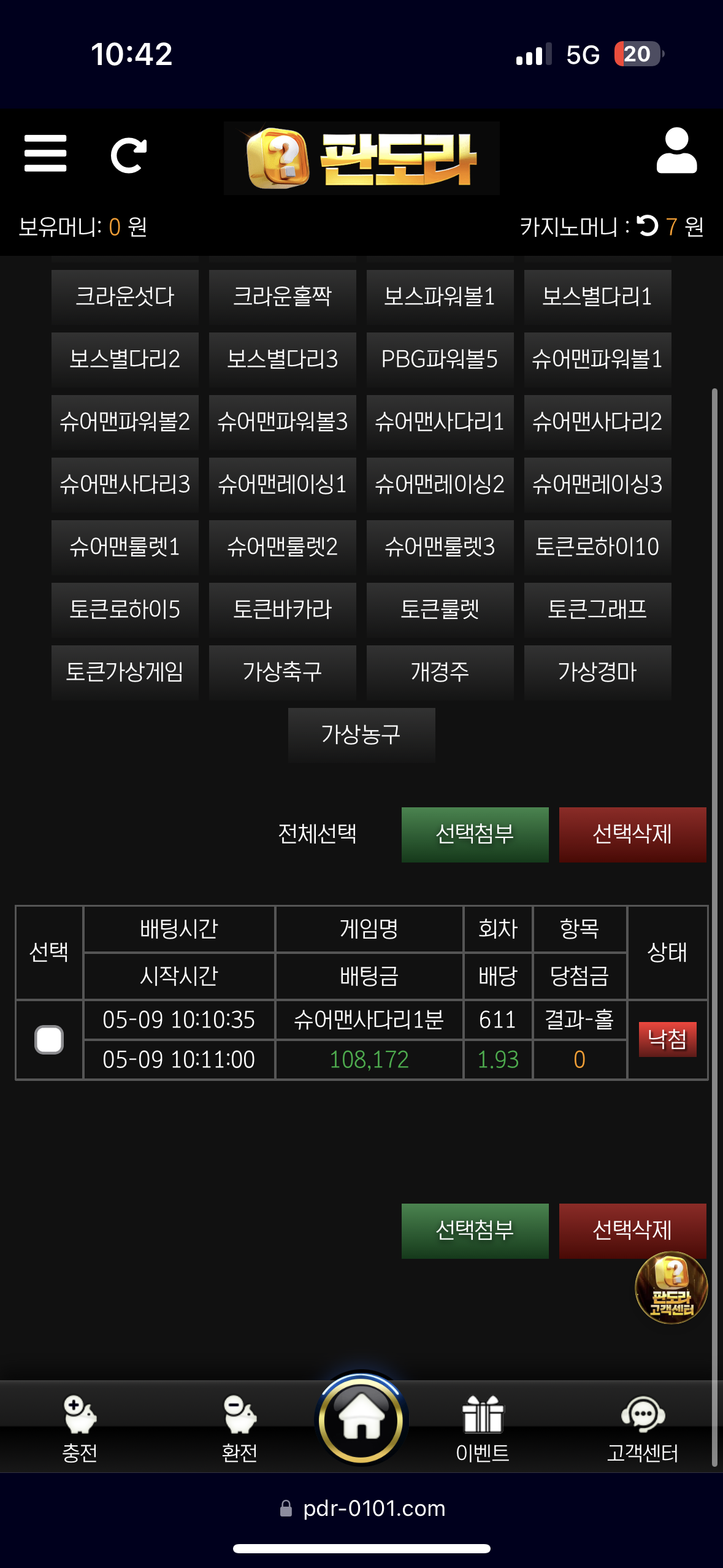Filter by 토큰바카라

click(282, 610)
